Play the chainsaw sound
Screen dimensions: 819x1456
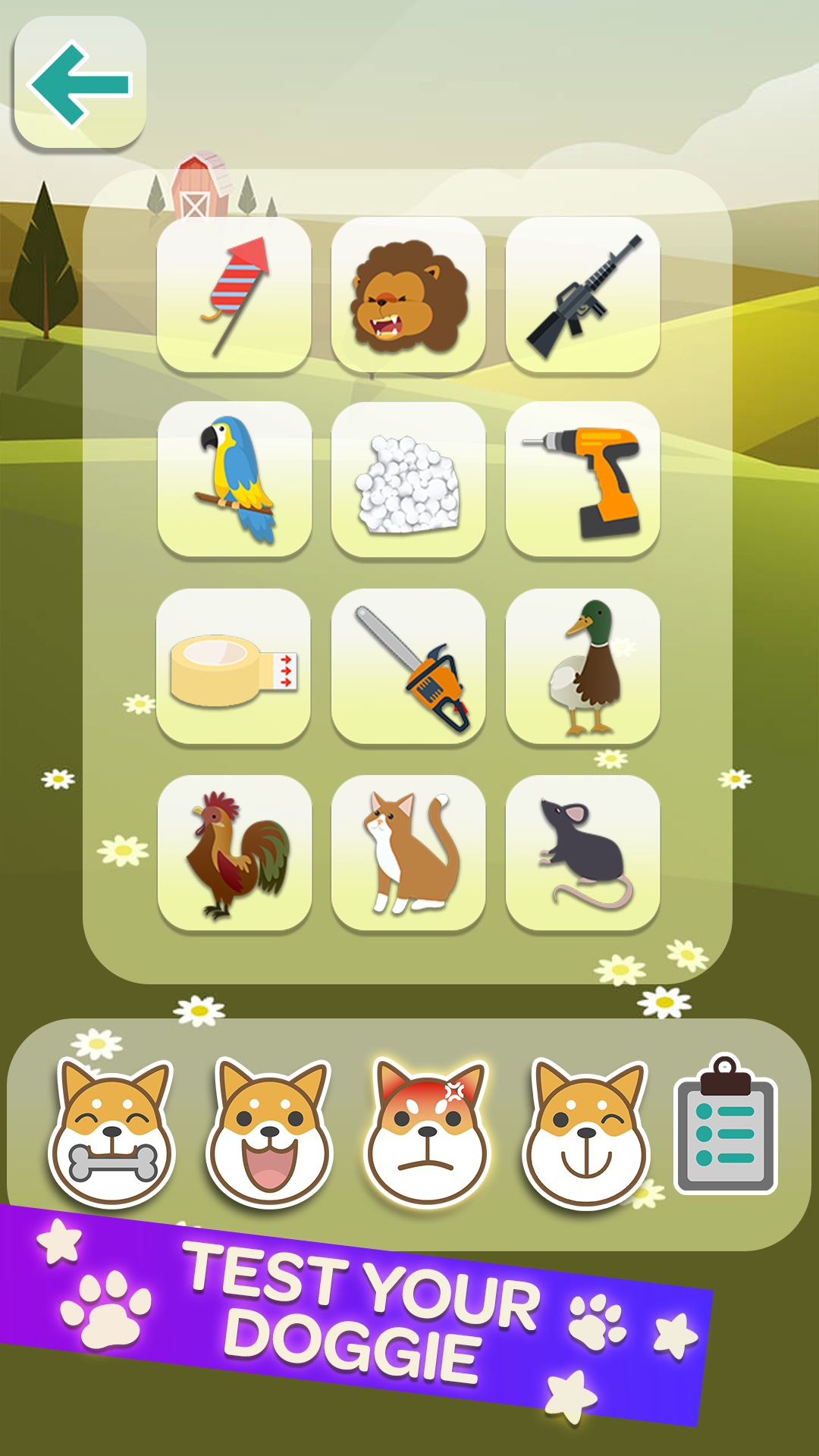coord(409,666)
